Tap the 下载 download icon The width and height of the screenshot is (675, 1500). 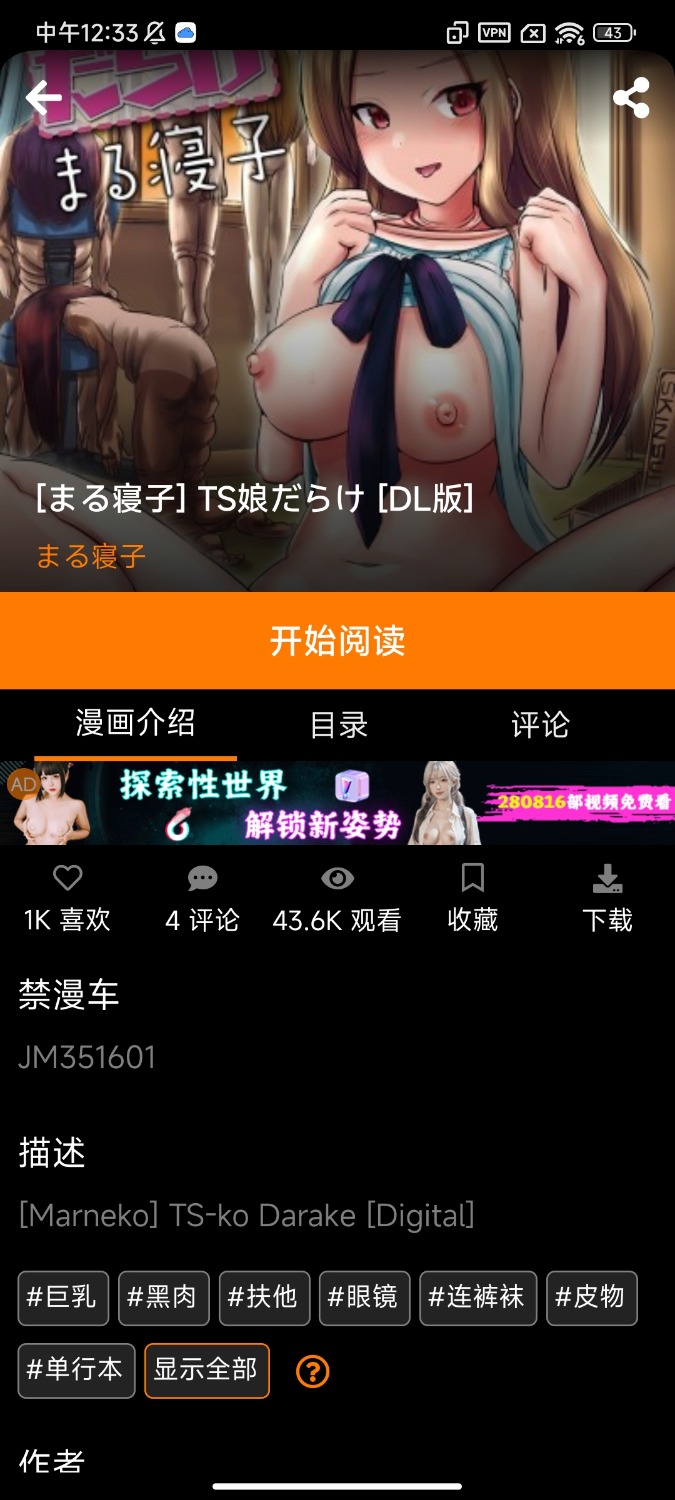click(607, 879)
